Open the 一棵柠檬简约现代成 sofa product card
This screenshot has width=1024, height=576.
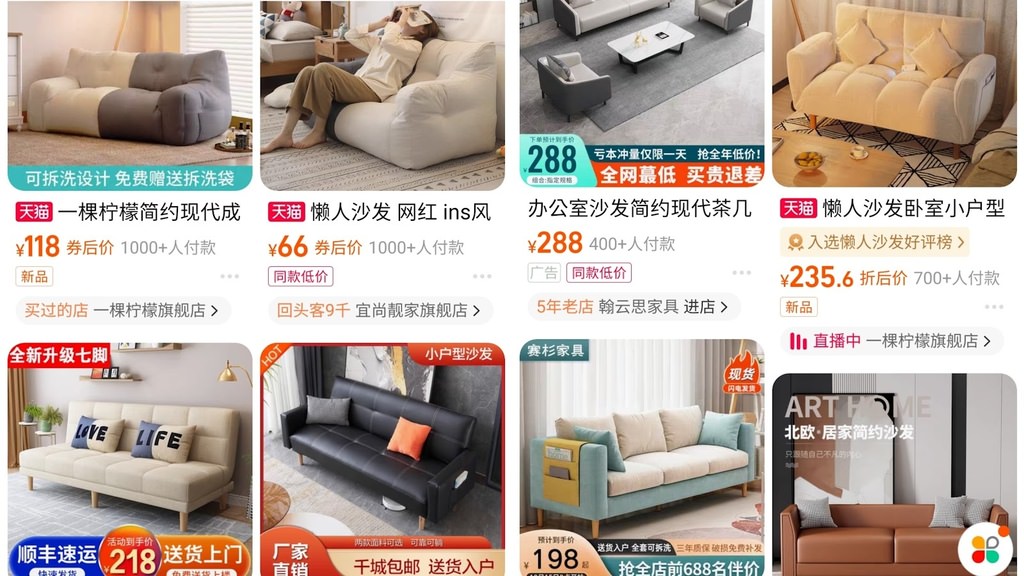tap(130, 95)
